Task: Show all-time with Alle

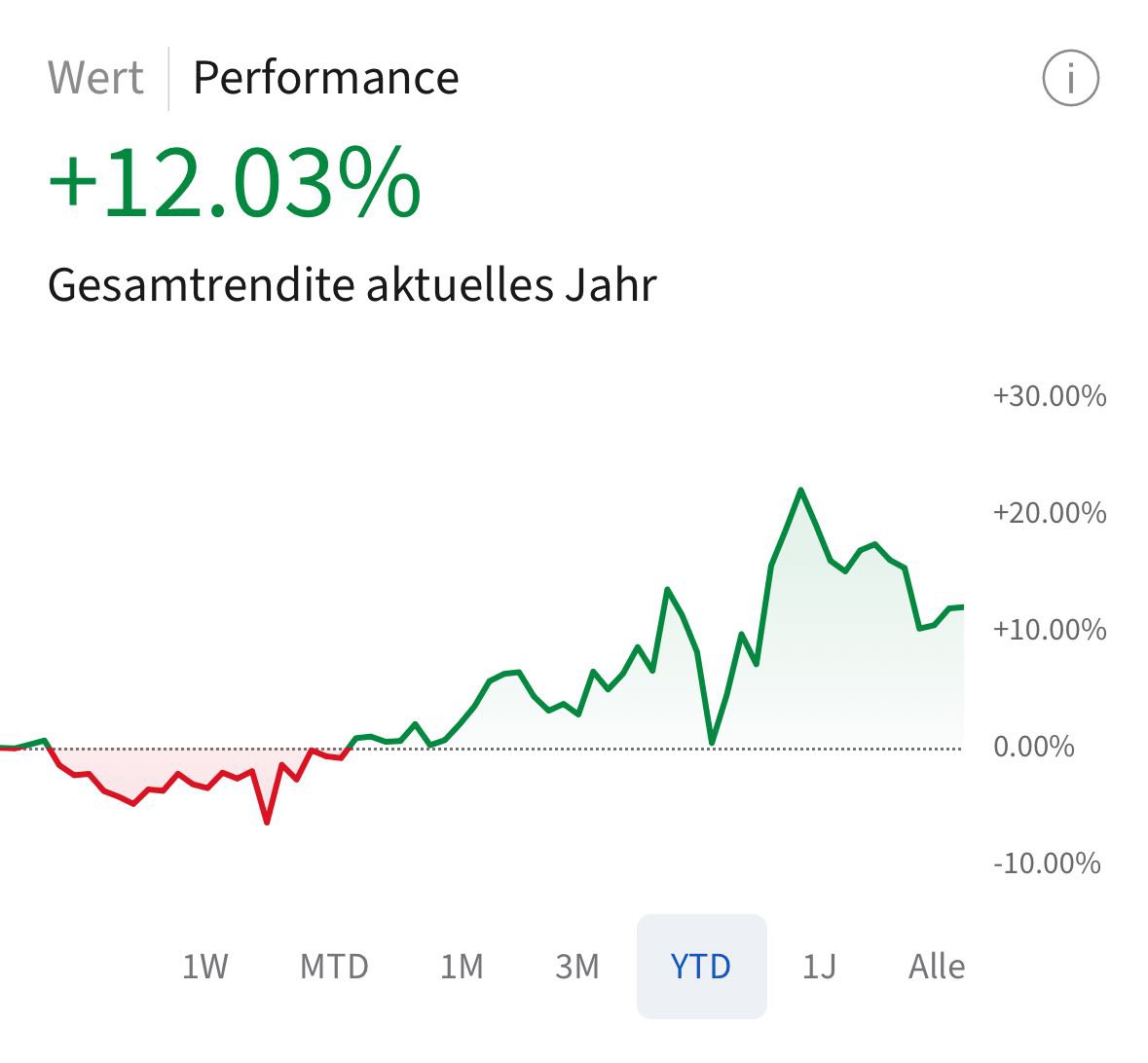Action: coord(936,967)
